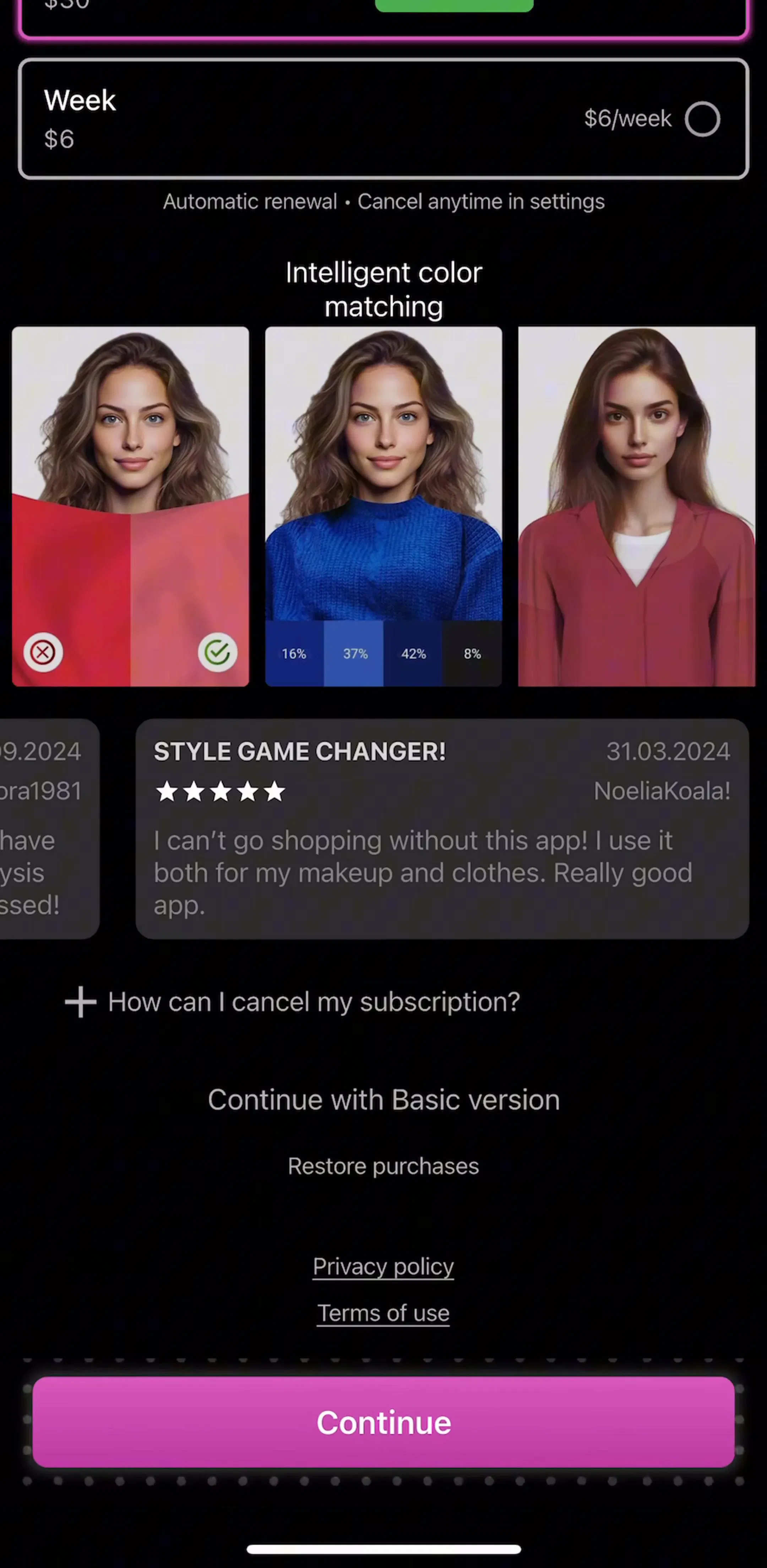Tap the pink Continue button
Screen dimensions: 767x1568
tap(383, 1422)
